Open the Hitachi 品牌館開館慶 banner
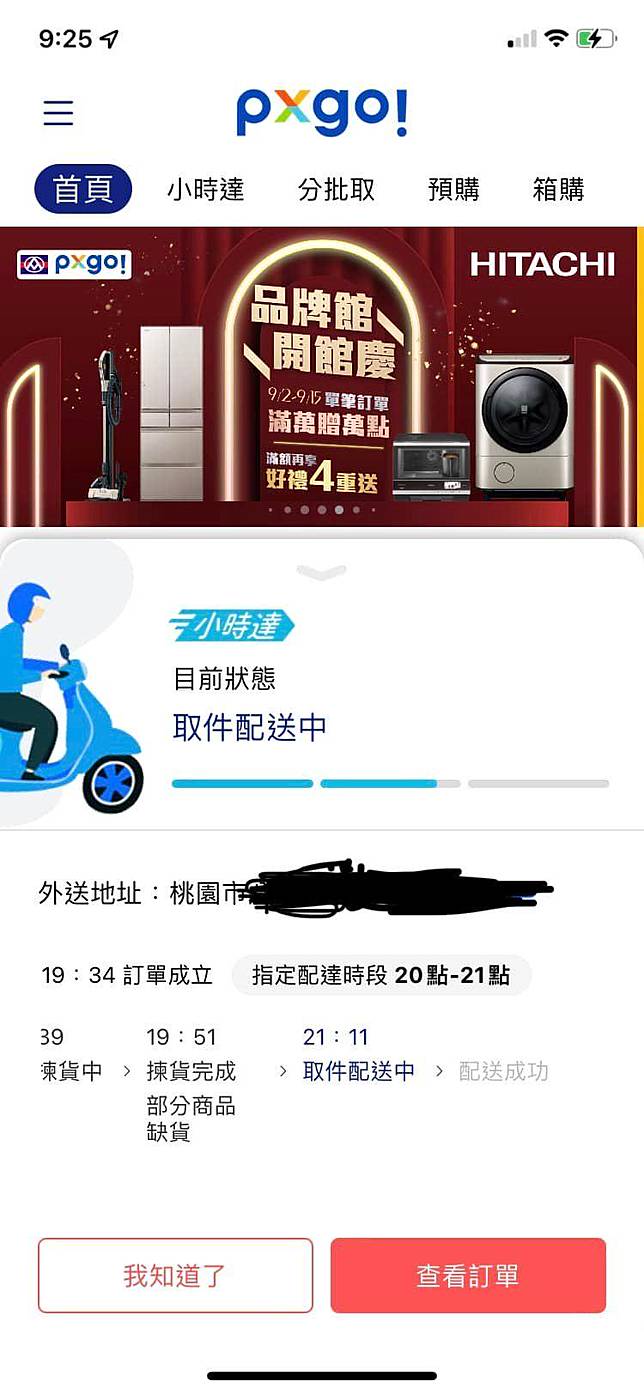 point(322,375)
